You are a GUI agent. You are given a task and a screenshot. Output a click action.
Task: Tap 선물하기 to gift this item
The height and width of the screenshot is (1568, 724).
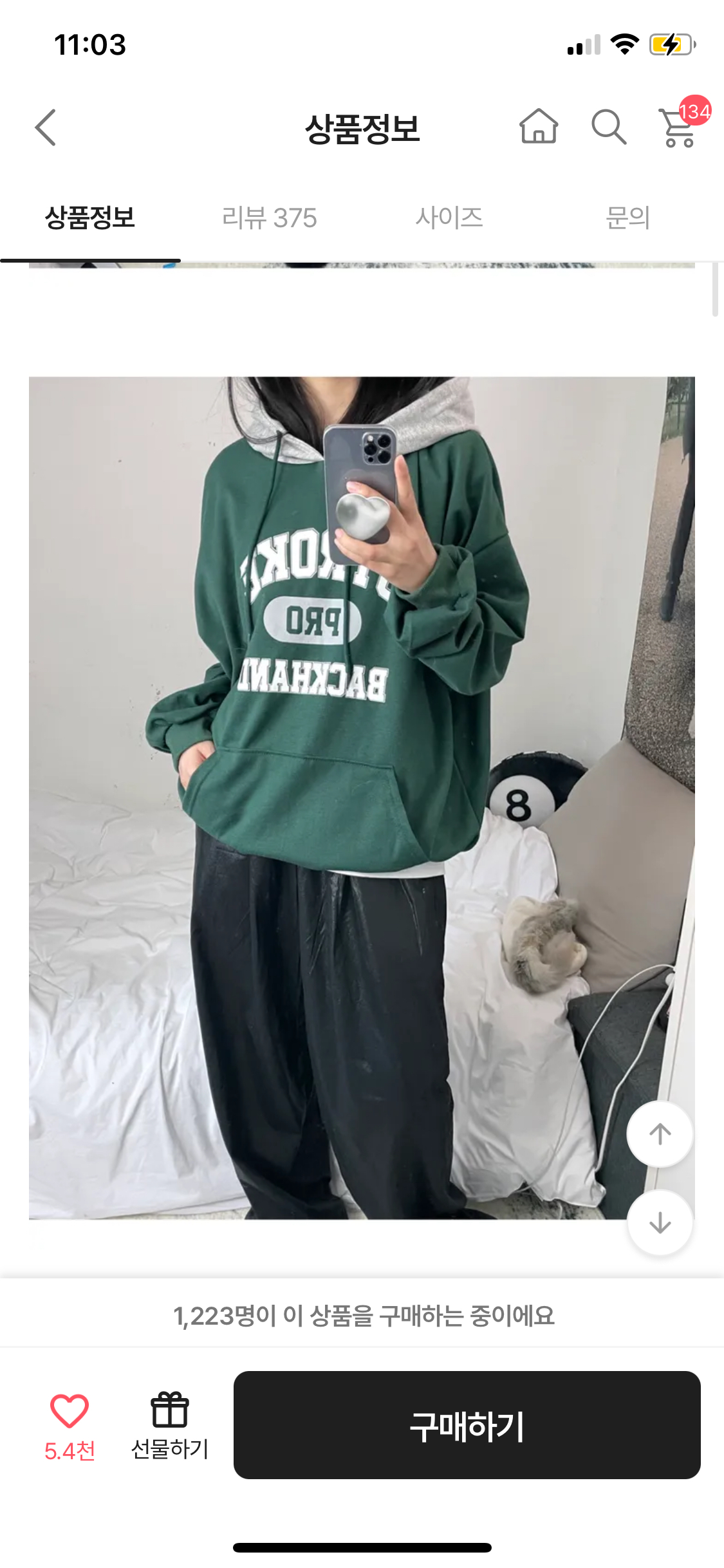tap(170, 1425)
